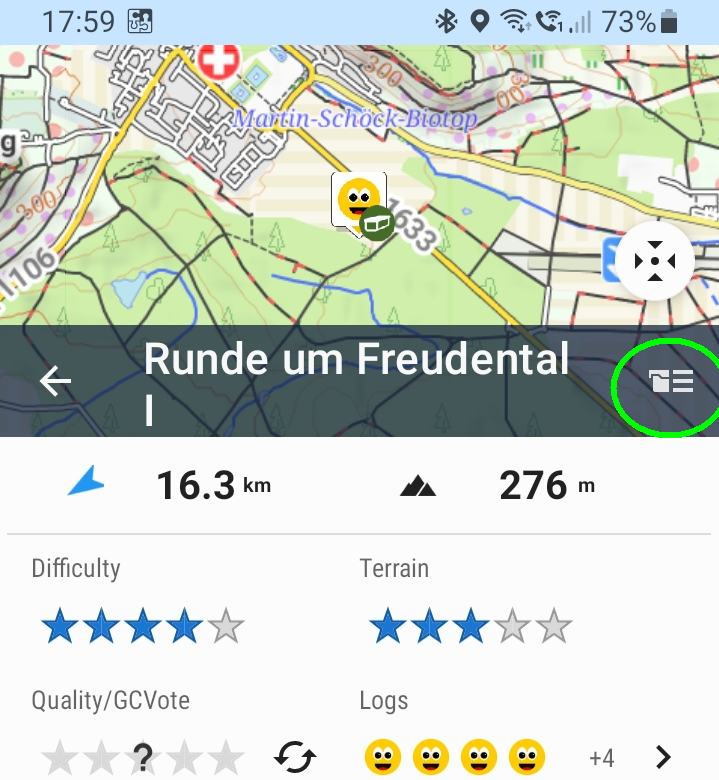The width and height of the screenshot is (719, 780).
Task: Center the map with the round button
Action: 655,262
